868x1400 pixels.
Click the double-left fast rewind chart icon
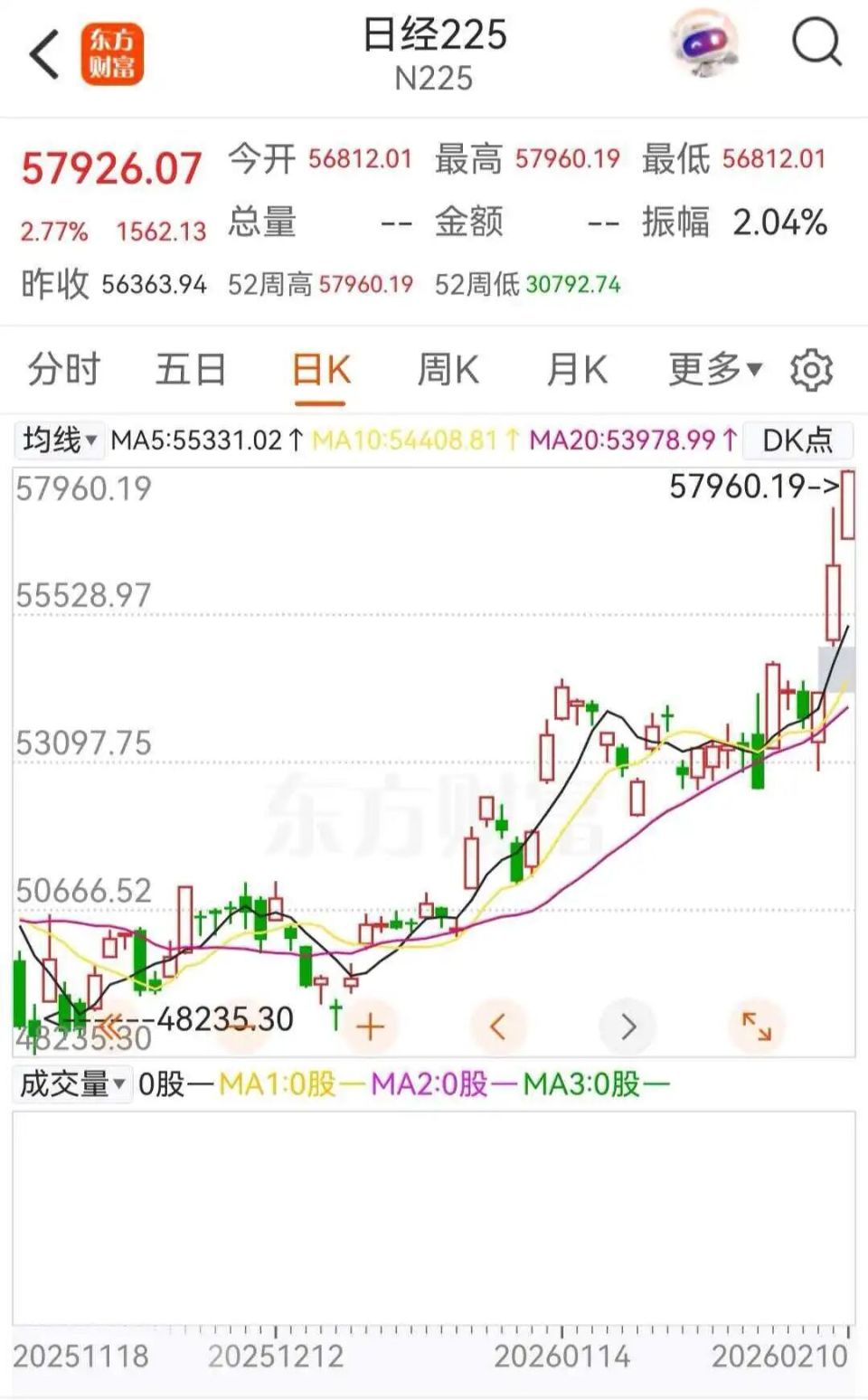coord(110,1026)
